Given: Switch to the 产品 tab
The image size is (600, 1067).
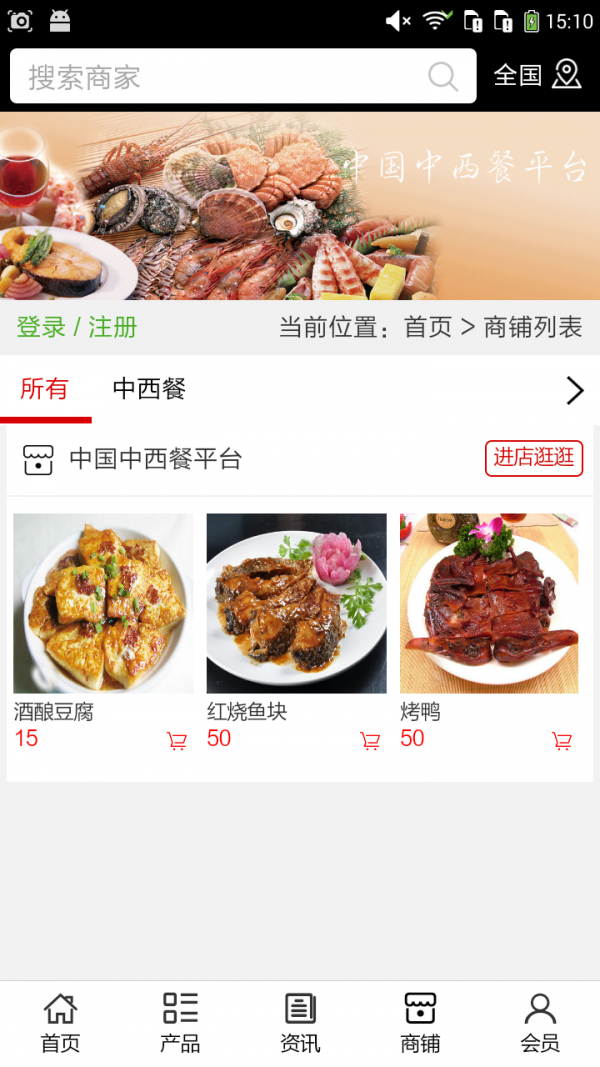Looking at the screenshot, I should point(180,1023).
